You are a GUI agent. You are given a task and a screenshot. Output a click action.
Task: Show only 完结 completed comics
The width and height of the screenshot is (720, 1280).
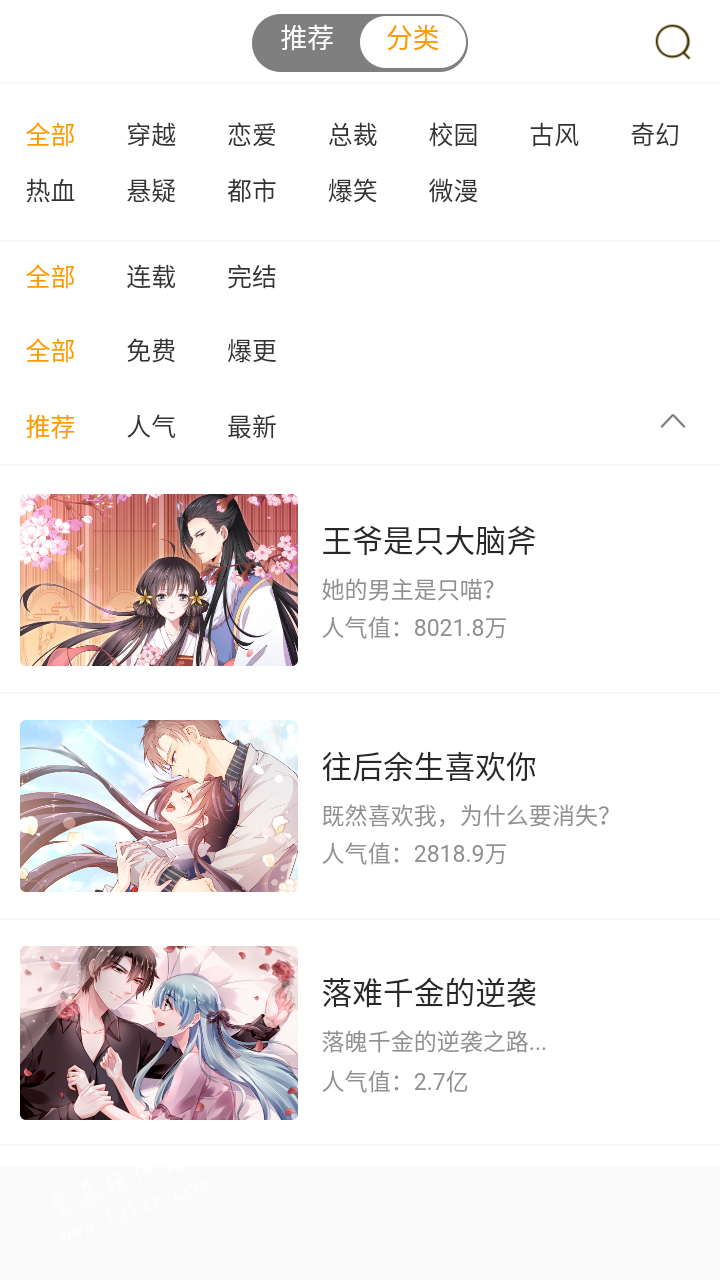tap(252, 277)
